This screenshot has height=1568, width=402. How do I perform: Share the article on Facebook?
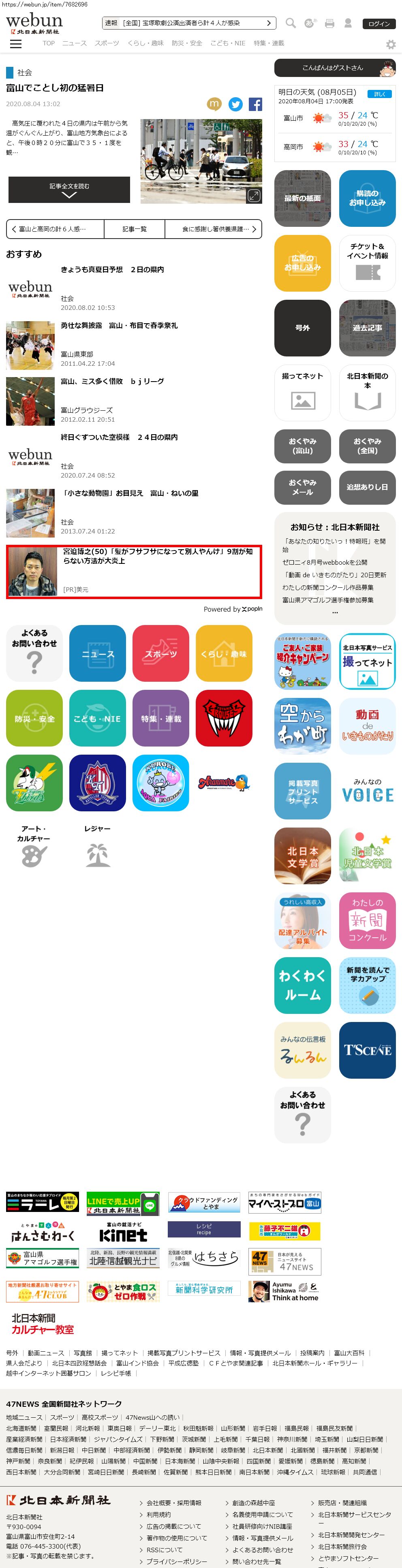click(256, 104)
